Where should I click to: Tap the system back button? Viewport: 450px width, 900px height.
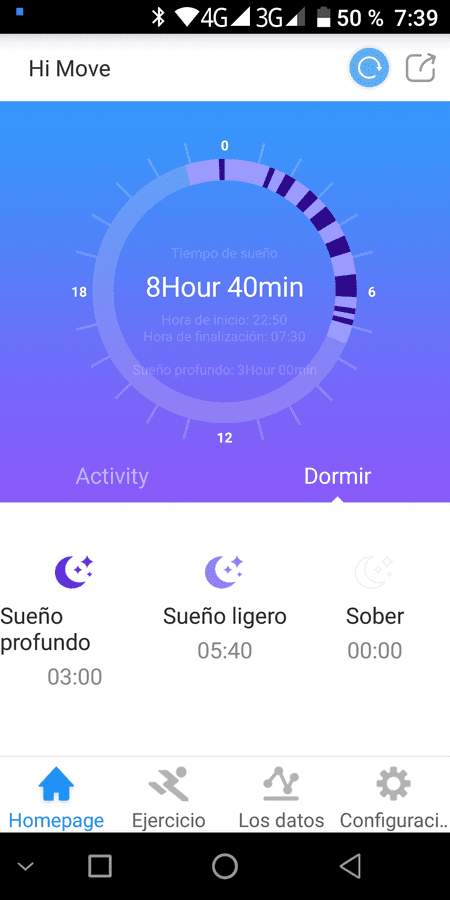[x=350, y=866]
